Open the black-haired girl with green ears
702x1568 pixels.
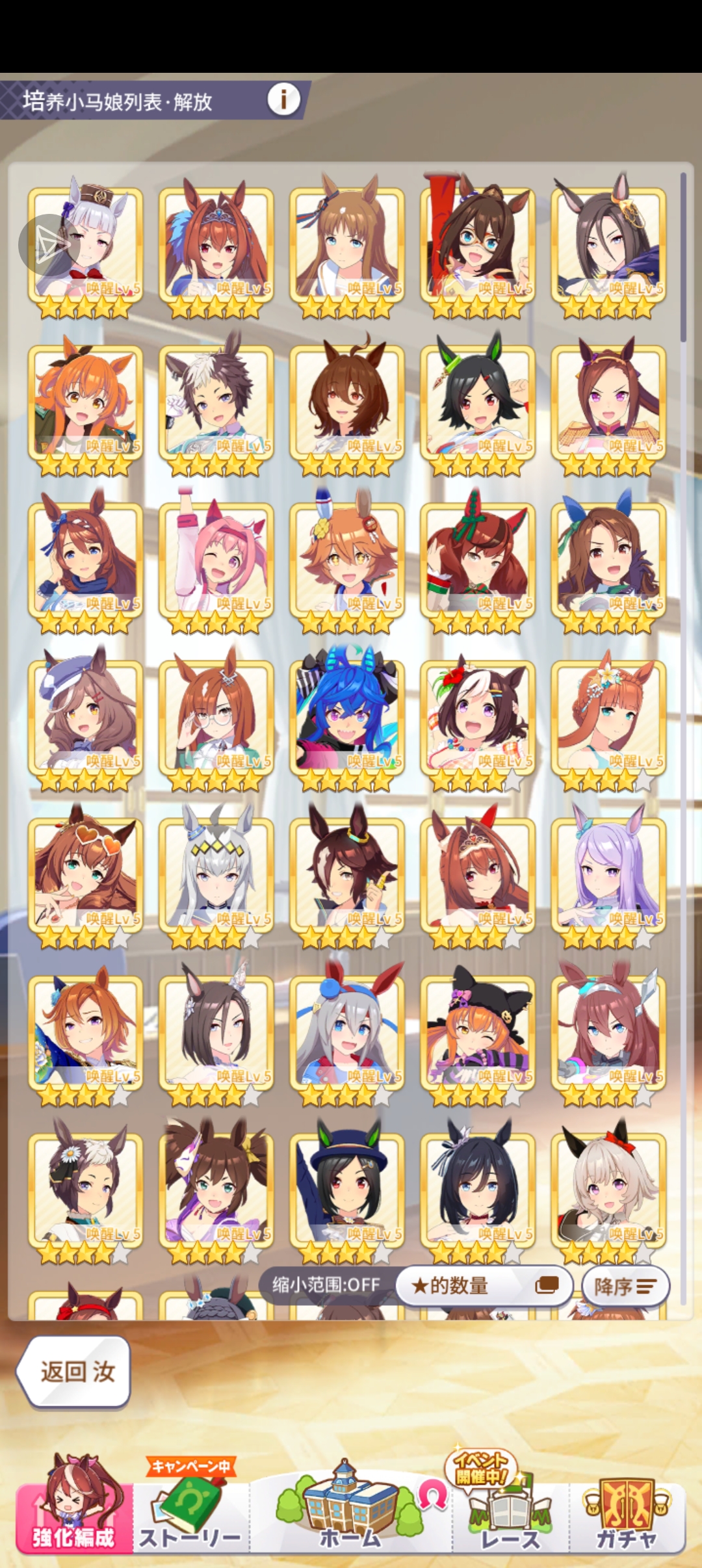point(478,403)
